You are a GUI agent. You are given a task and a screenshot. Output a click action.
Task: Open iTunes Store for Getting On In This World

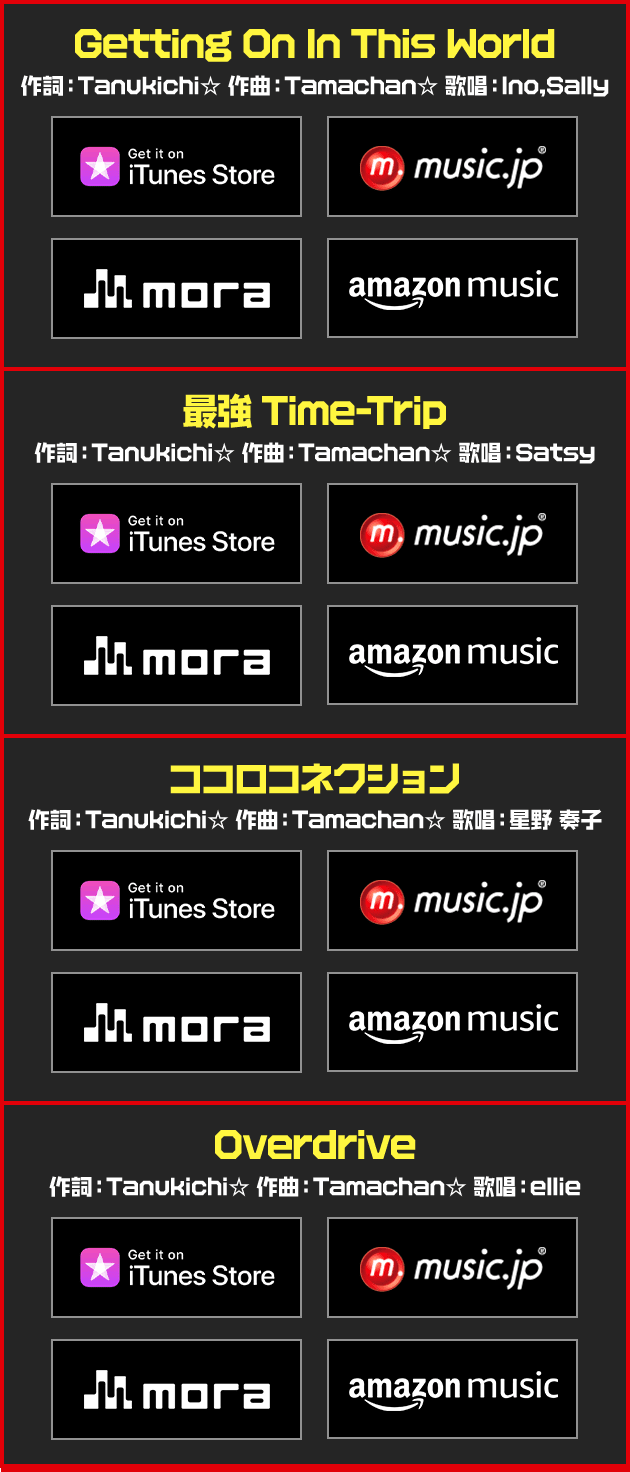click(176, 167)
